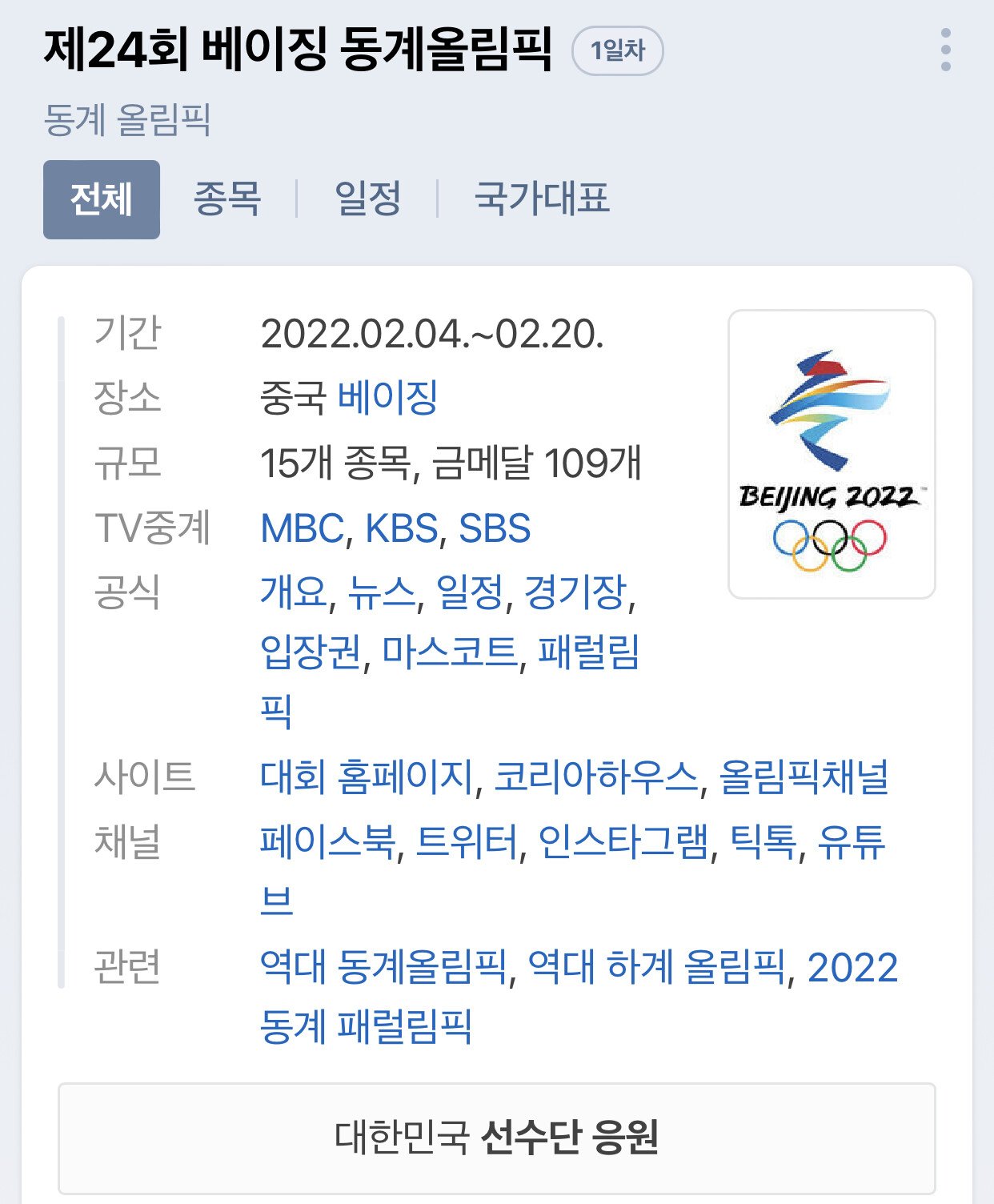The width and height of the screenshot is (994, 1204).
Task: Open the official 경기장 link
Action: click(575, 592)
